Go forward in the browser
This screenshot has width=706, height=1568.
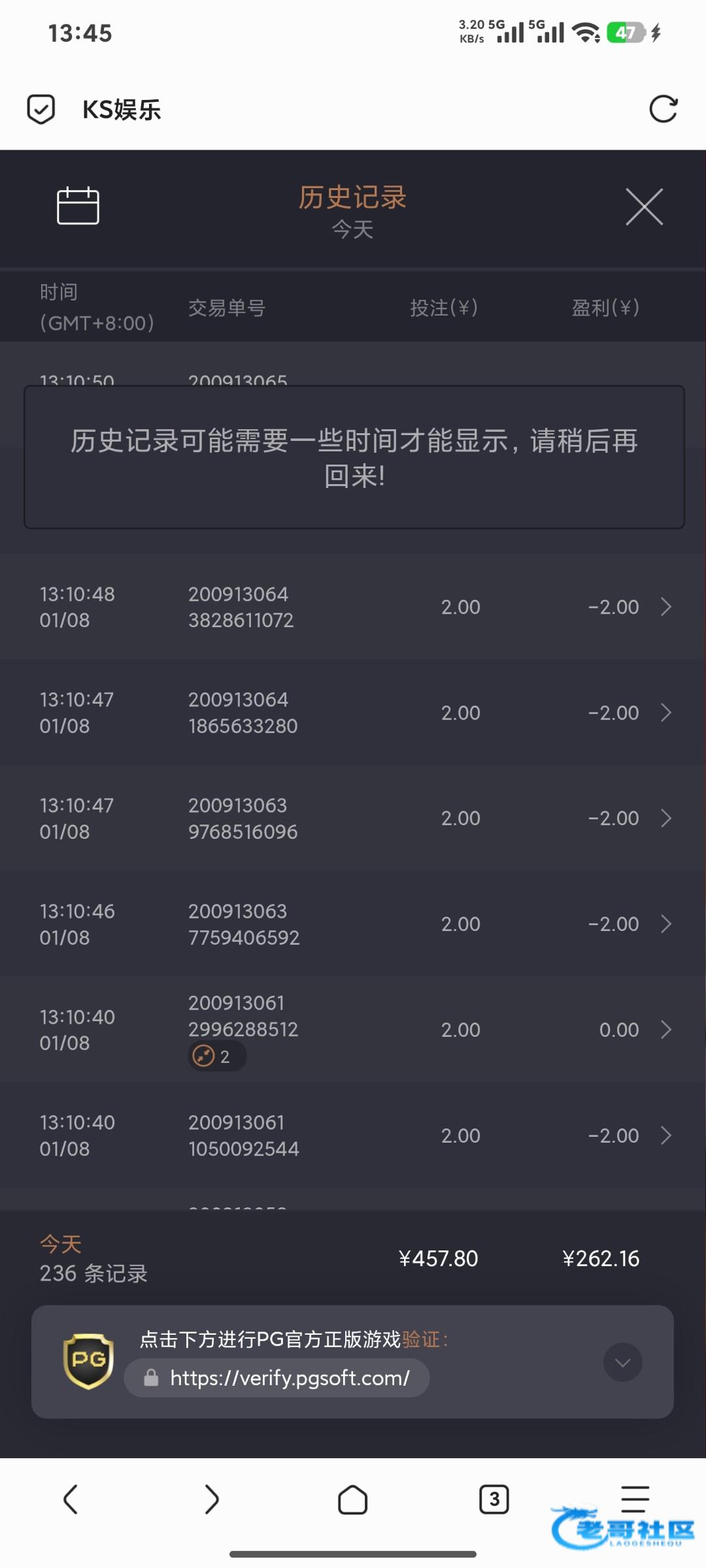[211, 1499]
